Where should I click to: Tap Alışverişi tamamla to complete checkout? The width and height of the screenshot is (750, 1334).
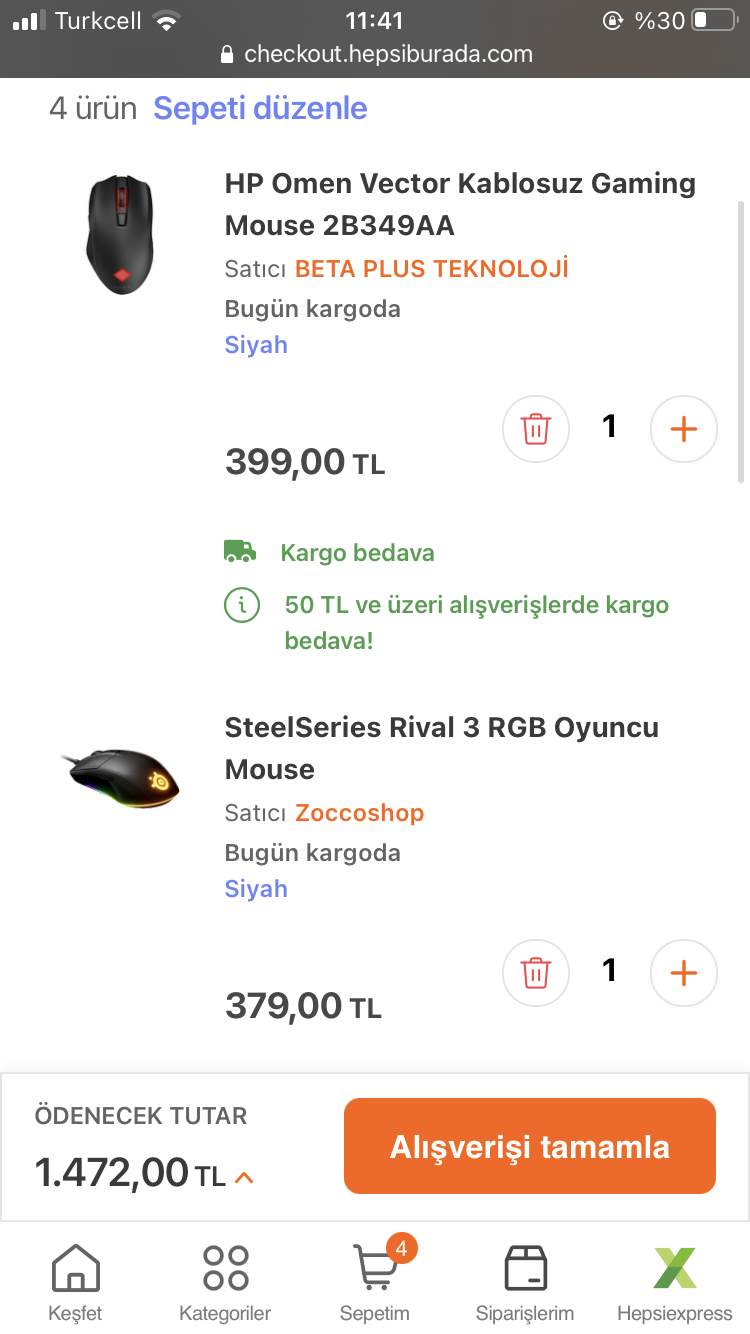click(x=530, y=1146)
